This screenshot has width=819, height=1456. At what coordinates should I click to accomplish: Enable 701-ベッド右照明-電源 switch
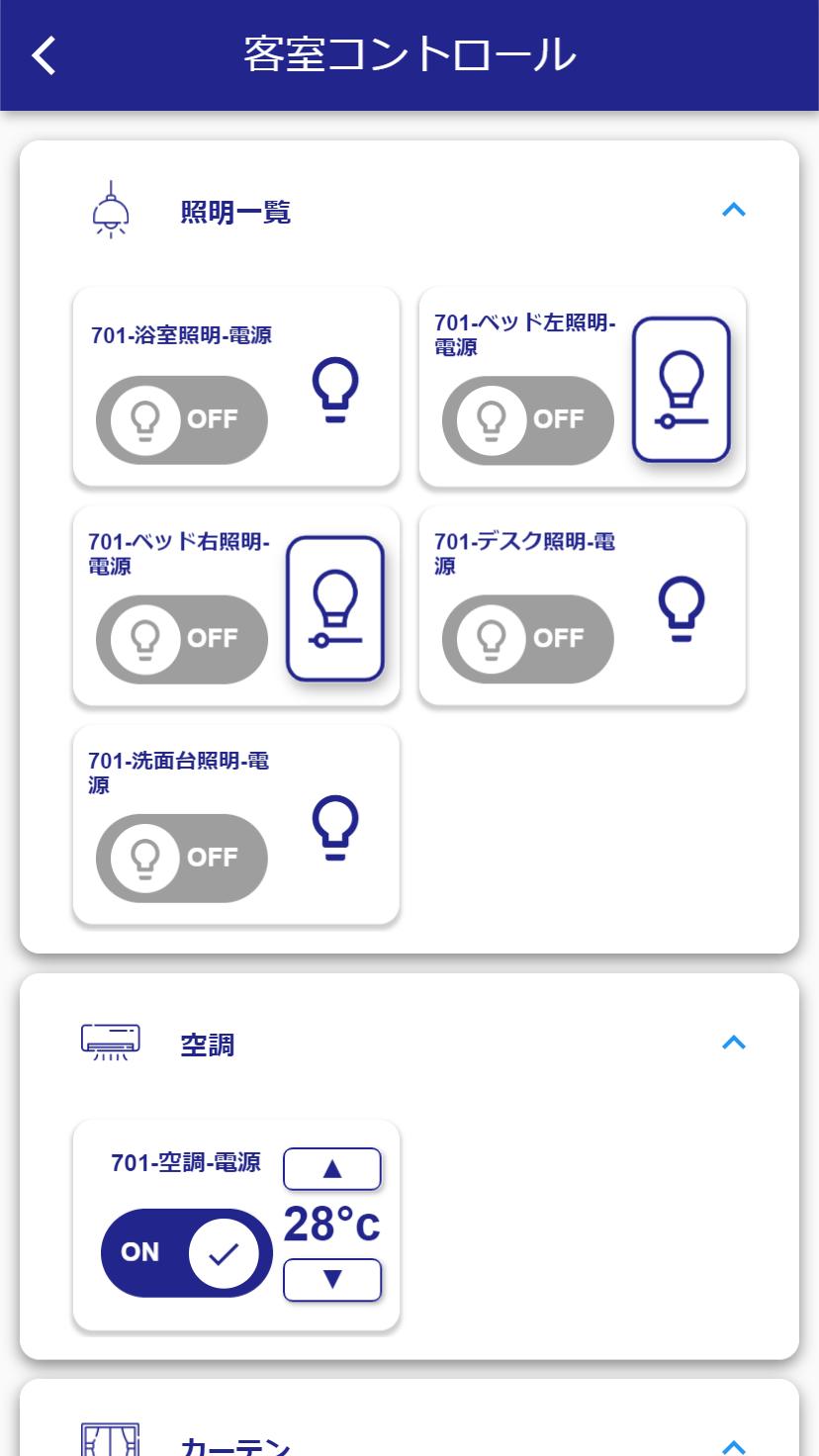point(182,639)
